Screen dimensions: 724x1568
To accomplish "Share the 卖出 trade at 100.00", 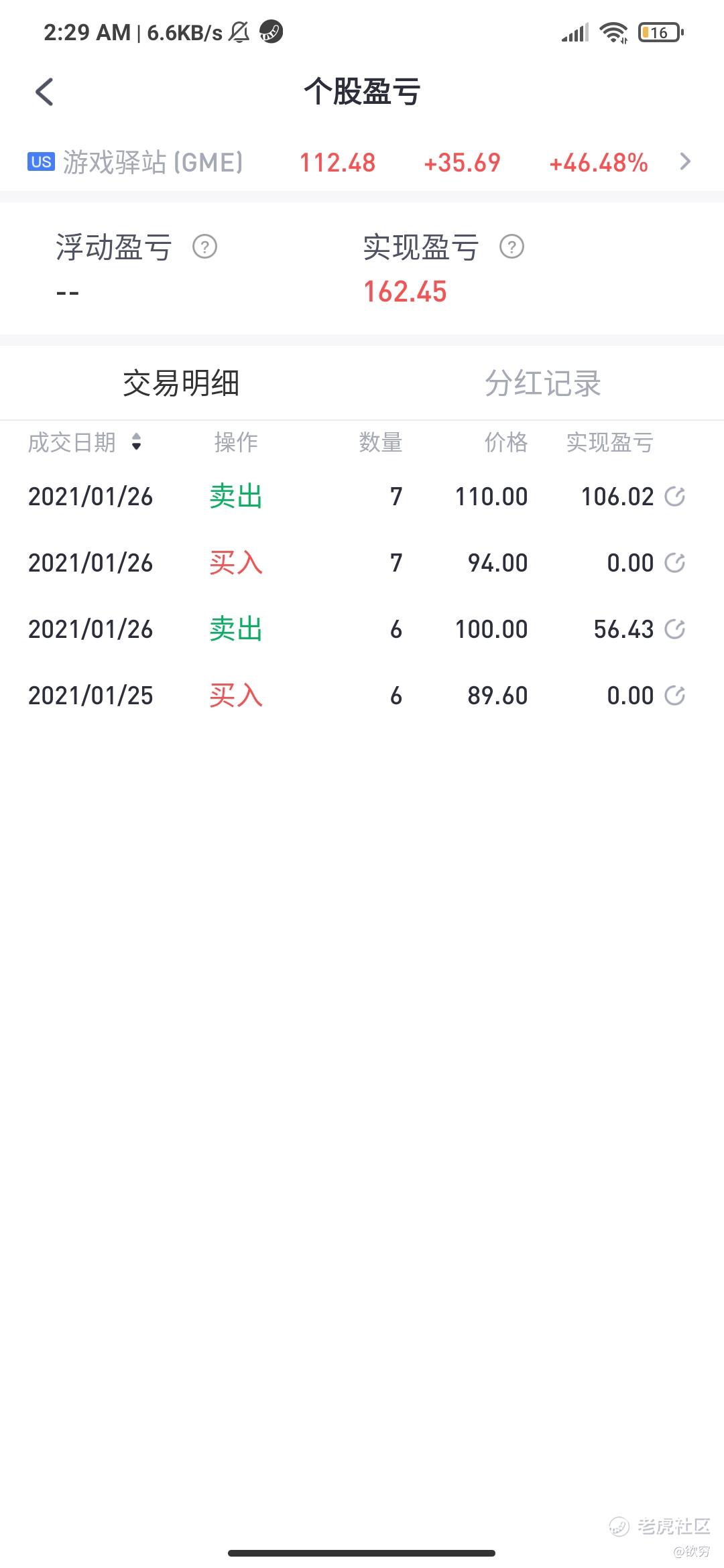I will pos(674,629).
